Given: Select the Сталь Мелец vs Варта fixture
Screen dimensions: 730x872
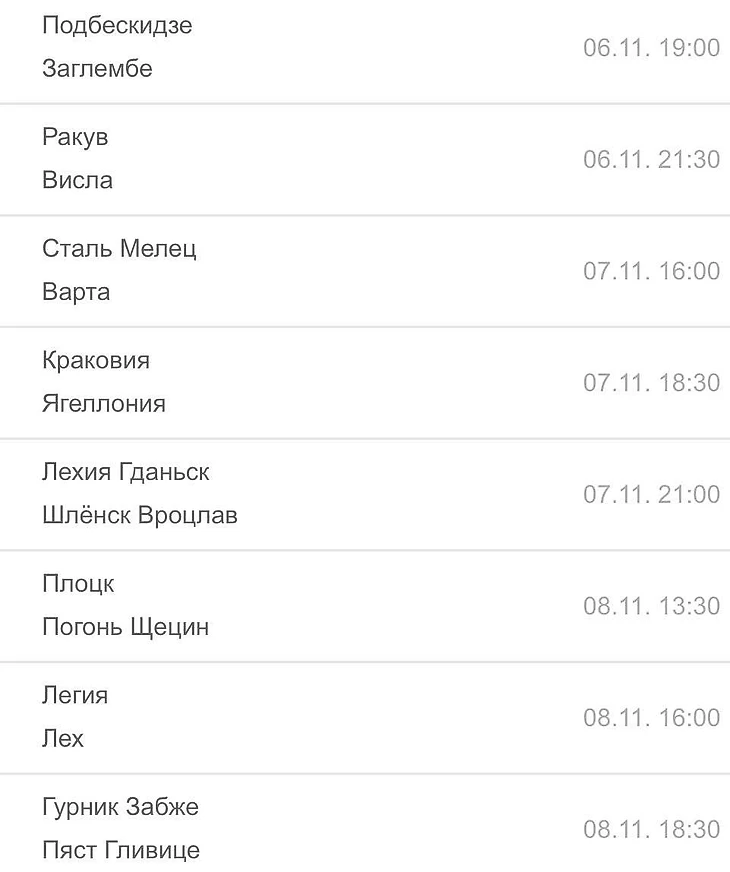Looking at the screenshot, I should pyautogui.click(x=365, y=271).
